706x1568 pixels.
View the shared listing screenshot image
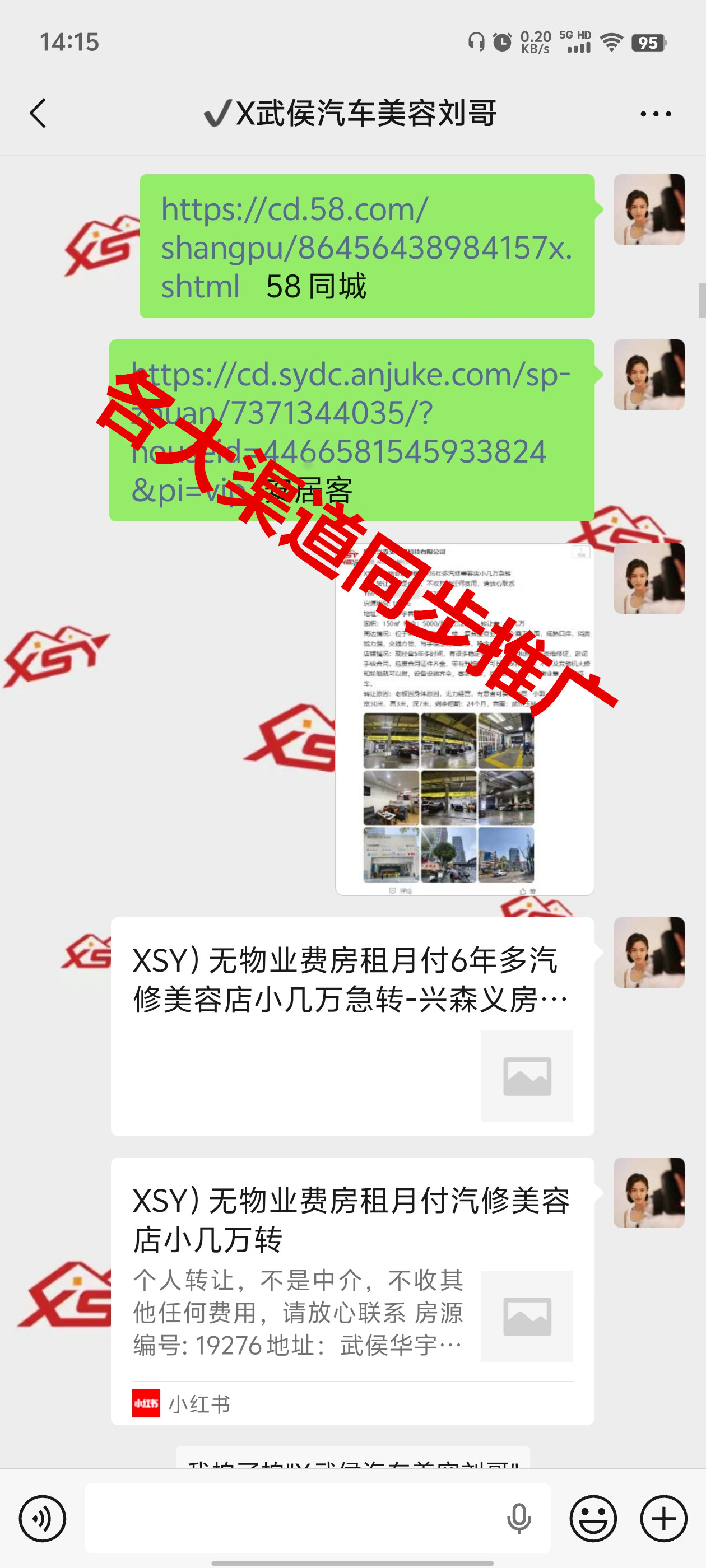point(464,718)
